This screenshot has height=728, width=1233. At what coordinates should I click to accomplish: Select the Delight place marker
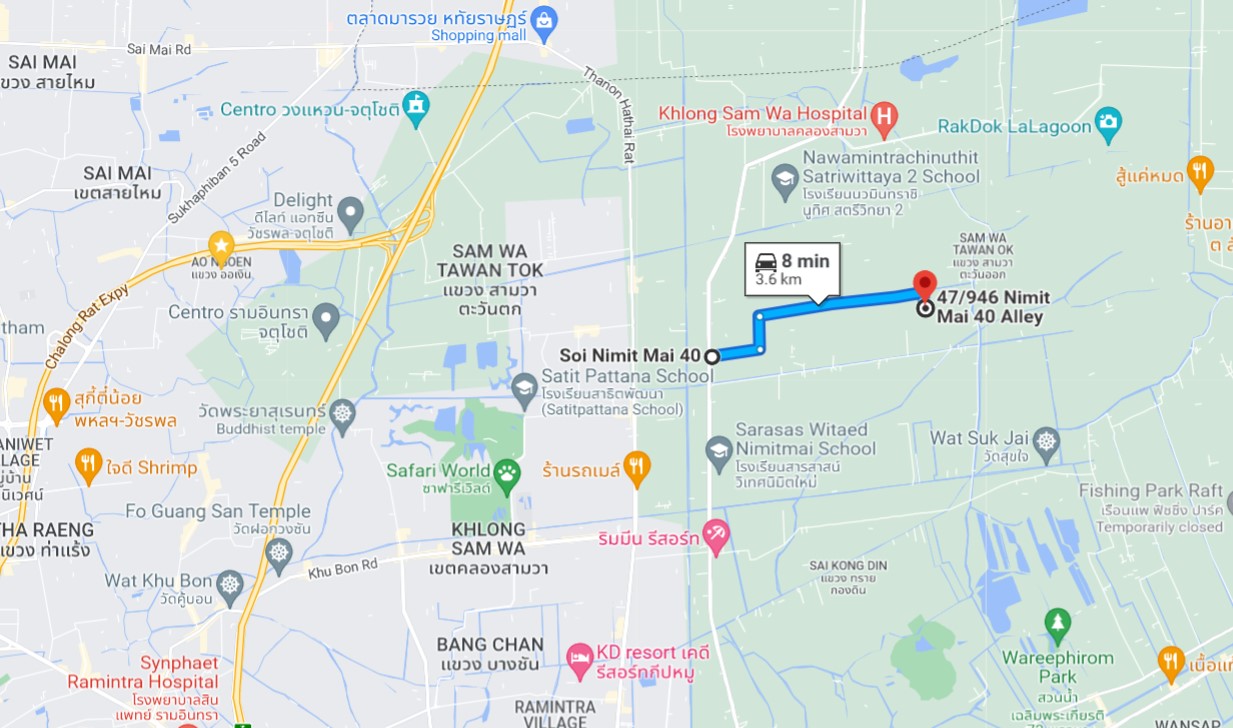(x=350, y=212)
